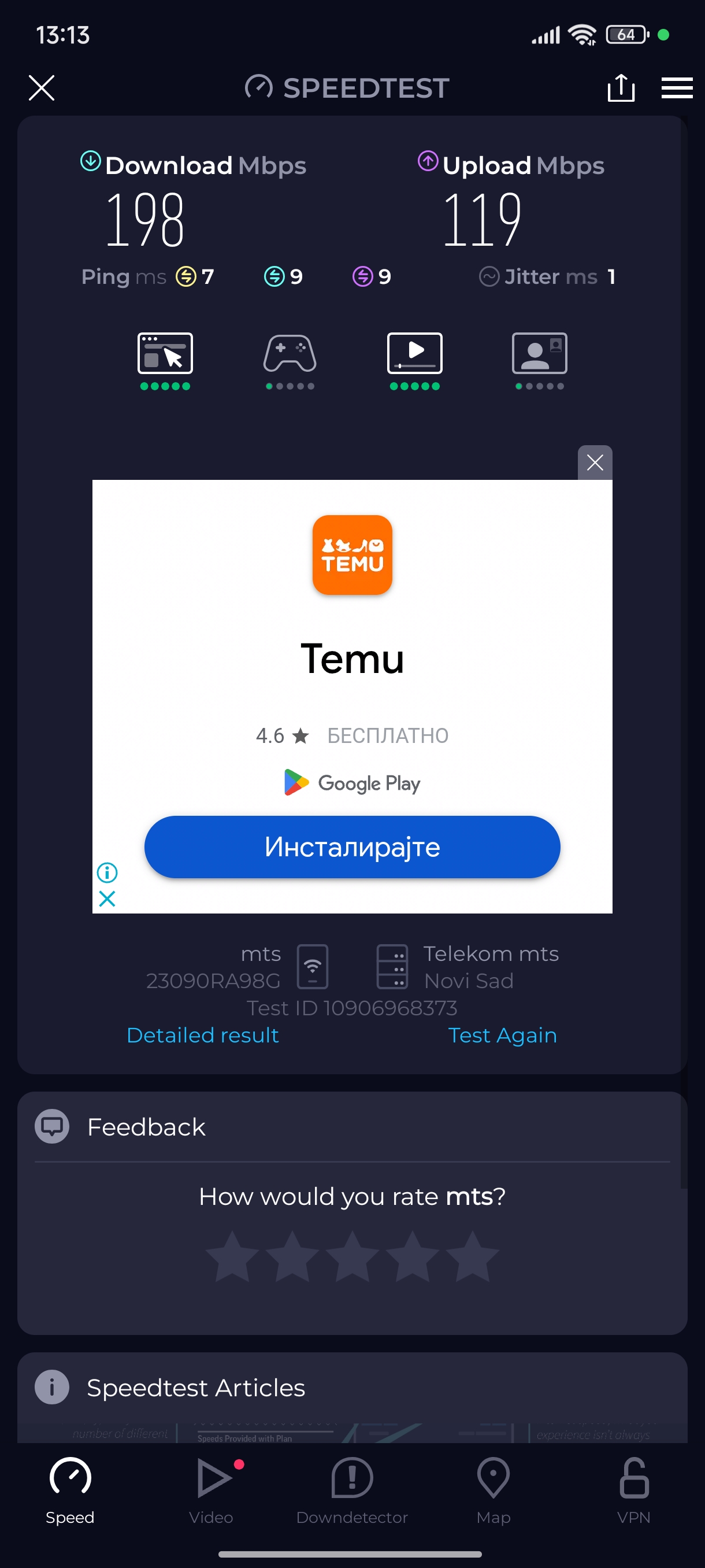View the video streaming experience score
This screenshot has width=705, height=1568.
tap(414, 359)
